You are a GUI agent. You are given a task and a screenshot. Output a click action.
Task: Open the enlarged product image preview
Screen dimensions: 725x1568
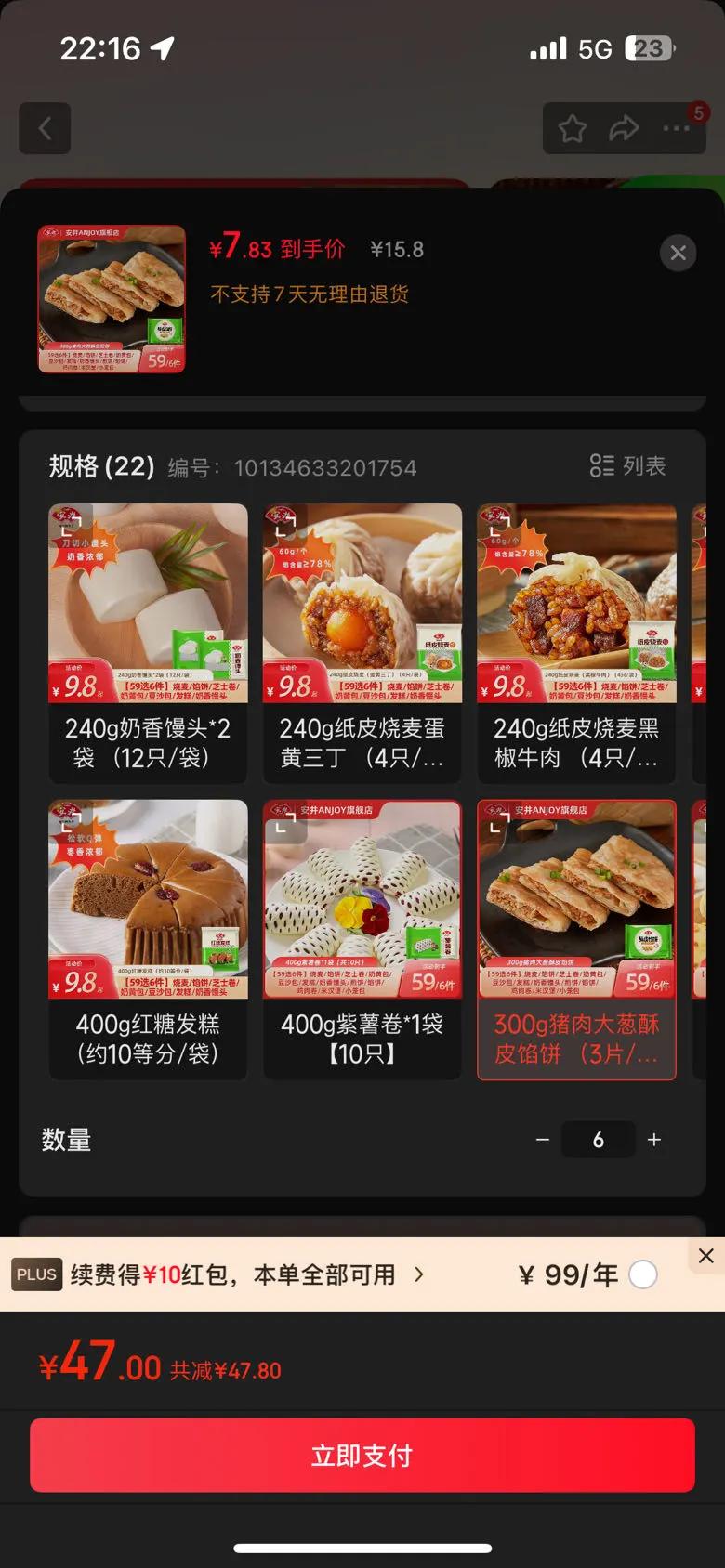pos(112,299)
